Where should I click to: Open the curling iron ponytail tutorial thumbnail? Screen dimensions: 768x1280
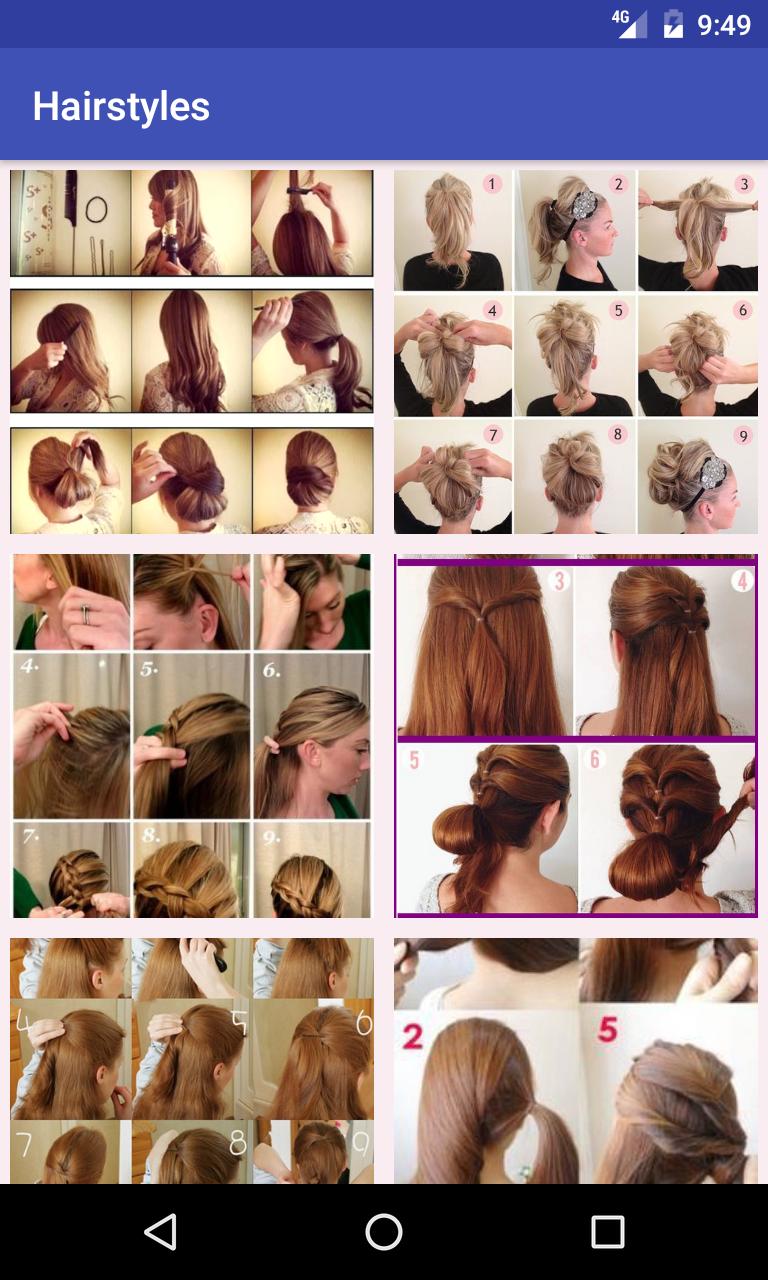coord(190,350)
